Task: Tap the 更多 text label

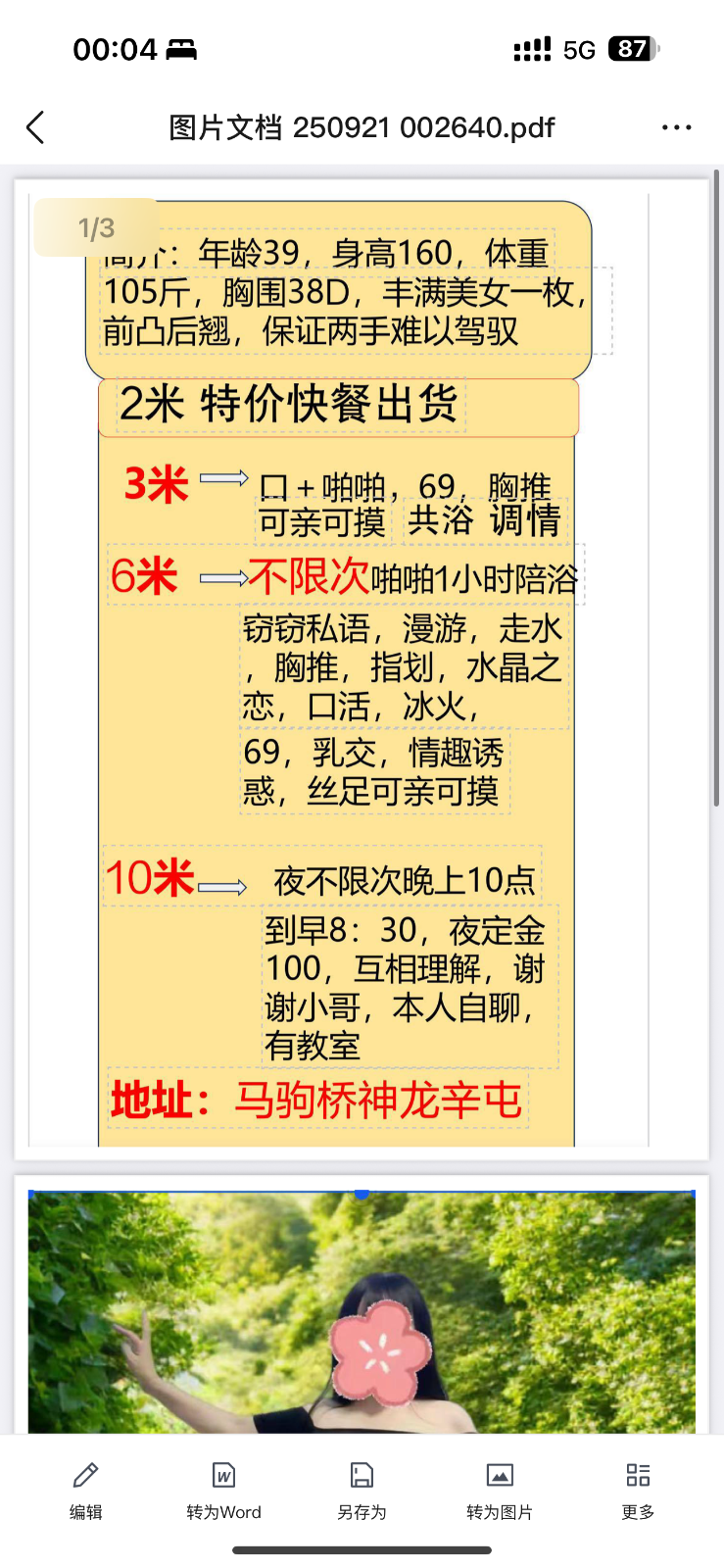Action: (637, 1512)
